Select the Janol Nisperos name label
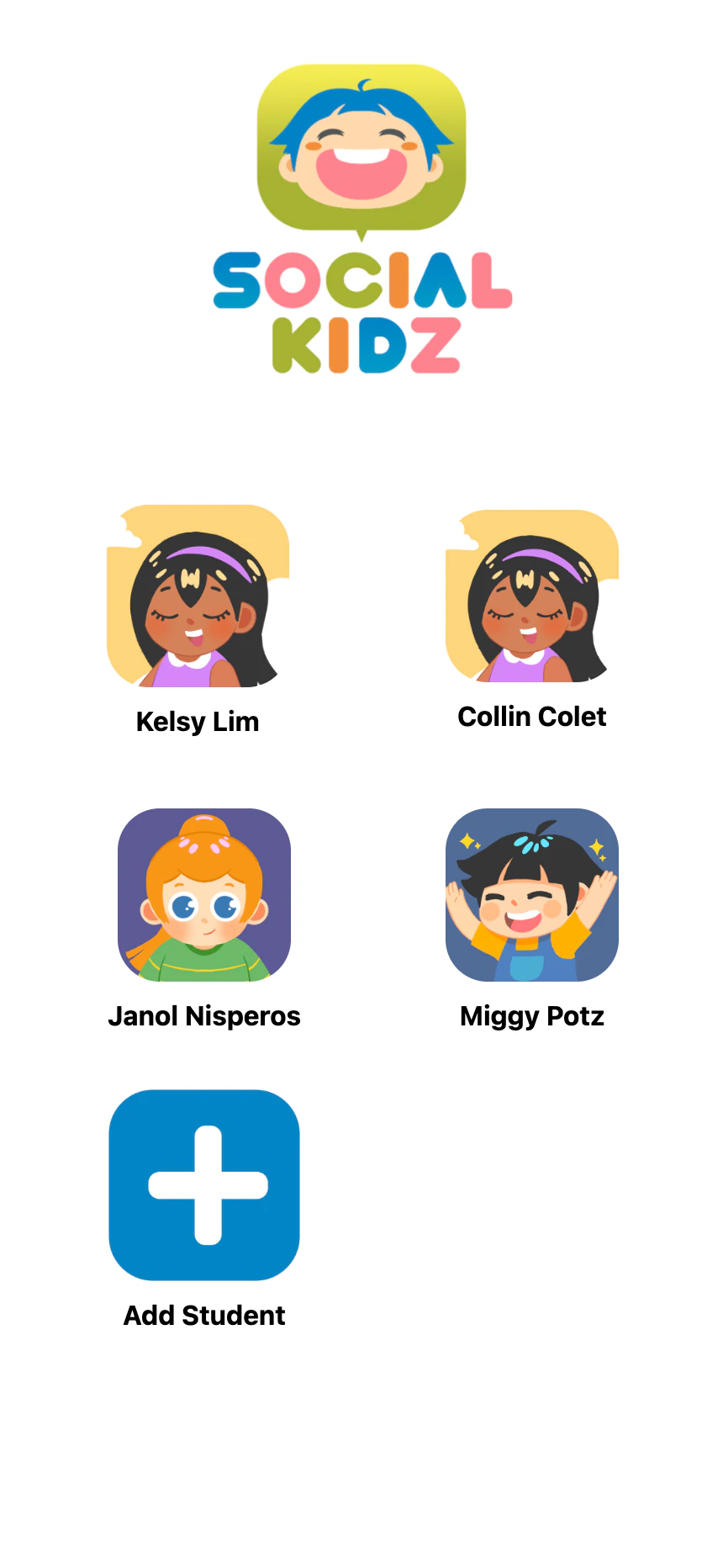The width and height of the screenshot is (723, 1568). 204,1015
